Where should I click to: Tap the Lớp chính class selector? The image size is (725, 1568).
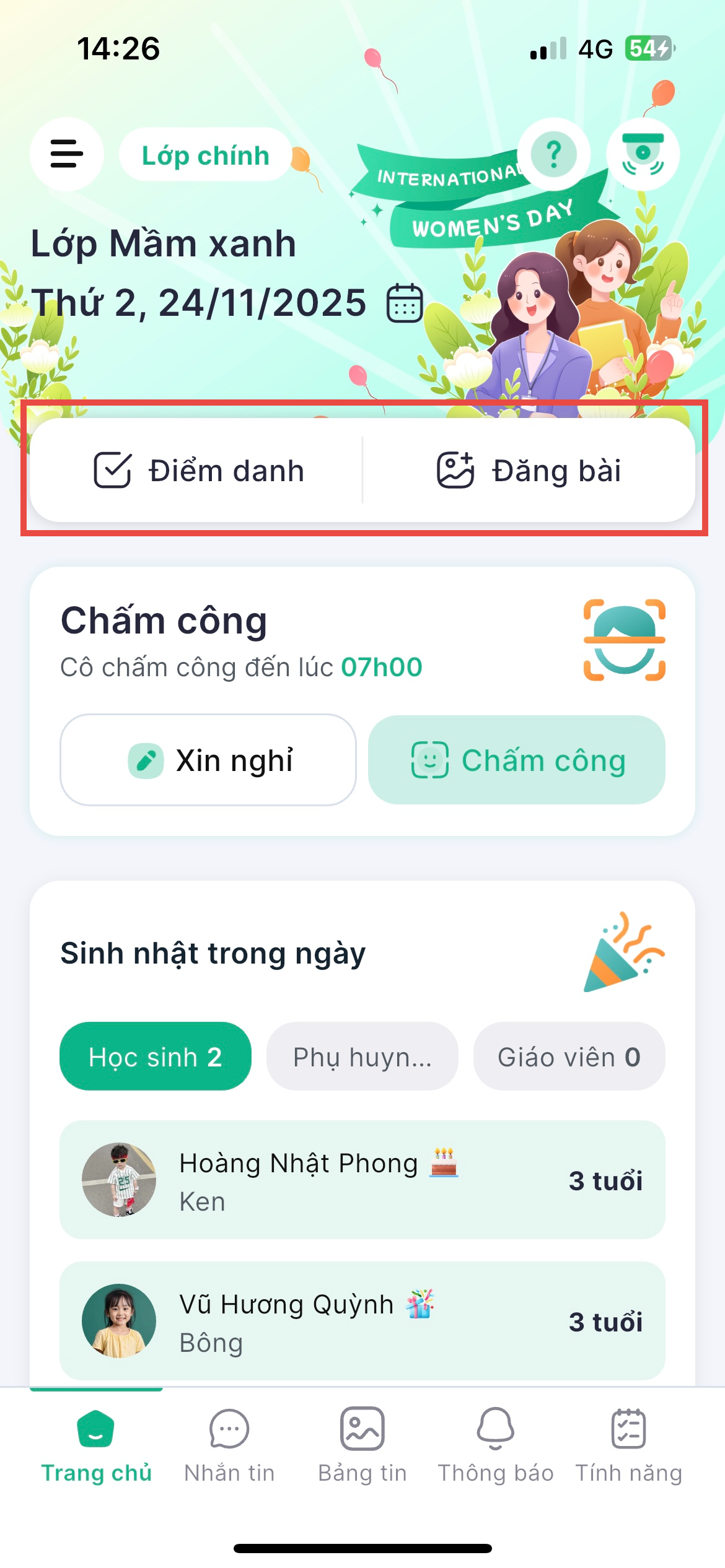point(205,155)
